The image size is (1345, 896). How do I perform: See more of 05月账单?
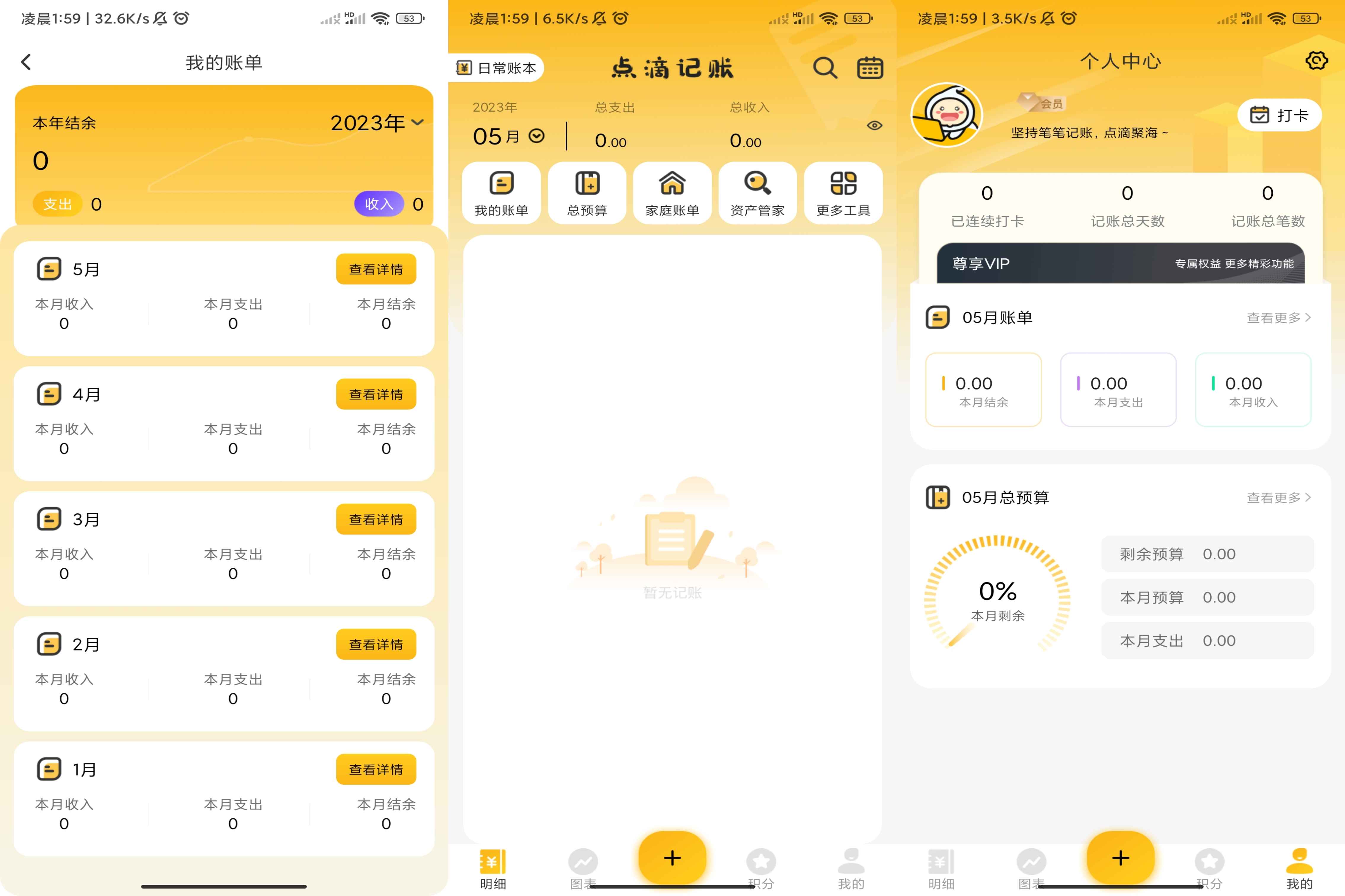click(x=1278, y=318)
